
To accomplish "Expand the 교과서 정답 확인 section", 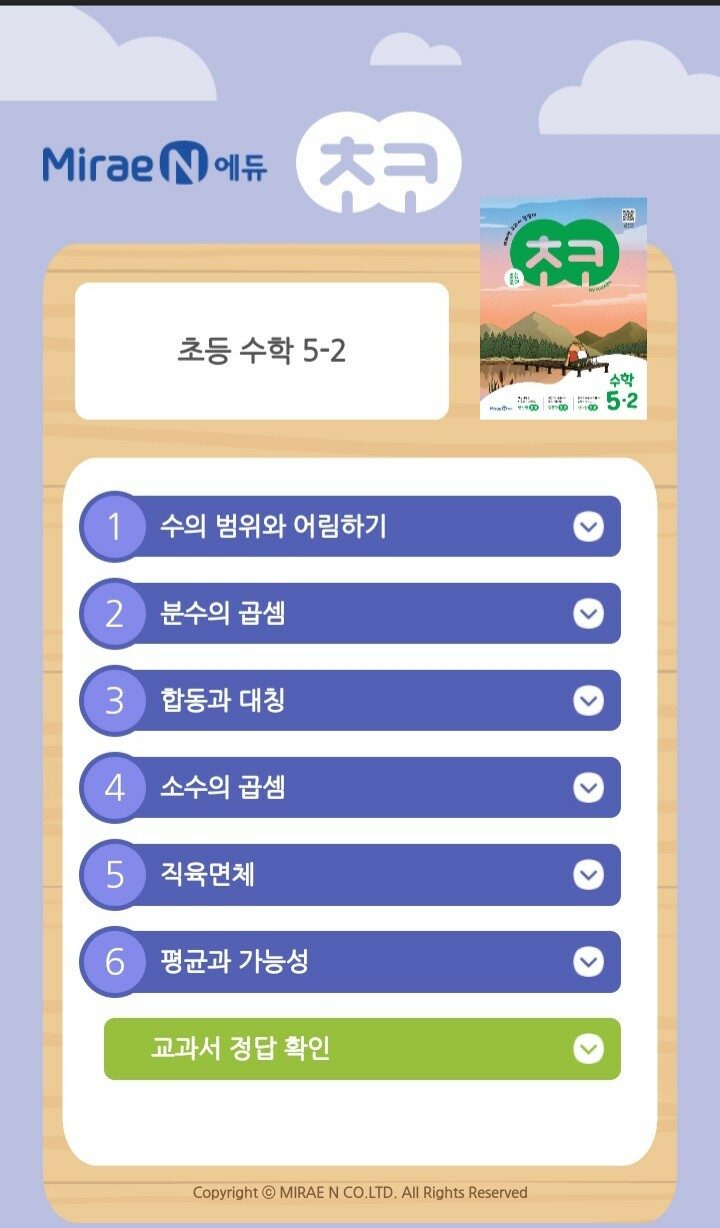I will click(588, 1048).
